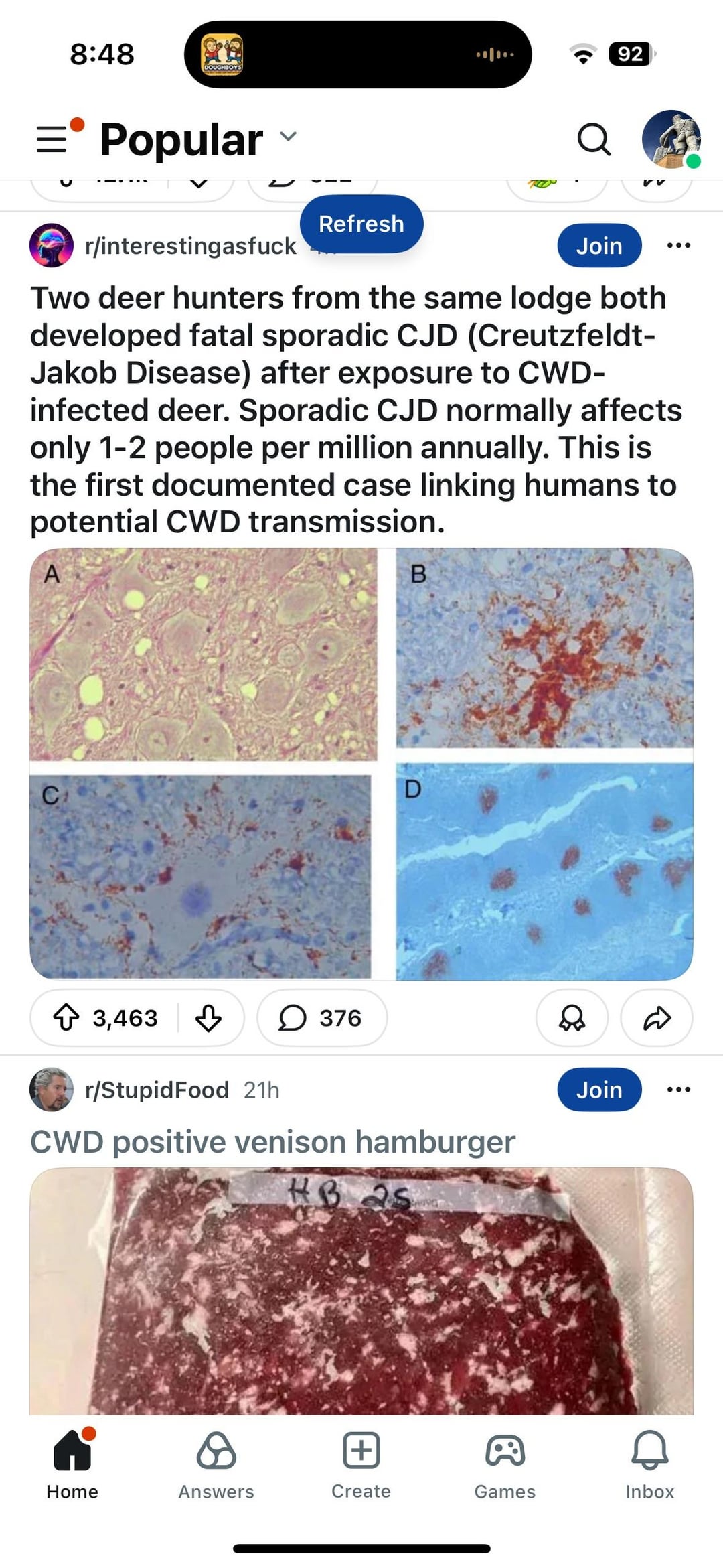Open overflow menu on r/interestingasfuck post
This screenshot has width=723, height=1568.
pyautogui.click(x=678, y=246)
